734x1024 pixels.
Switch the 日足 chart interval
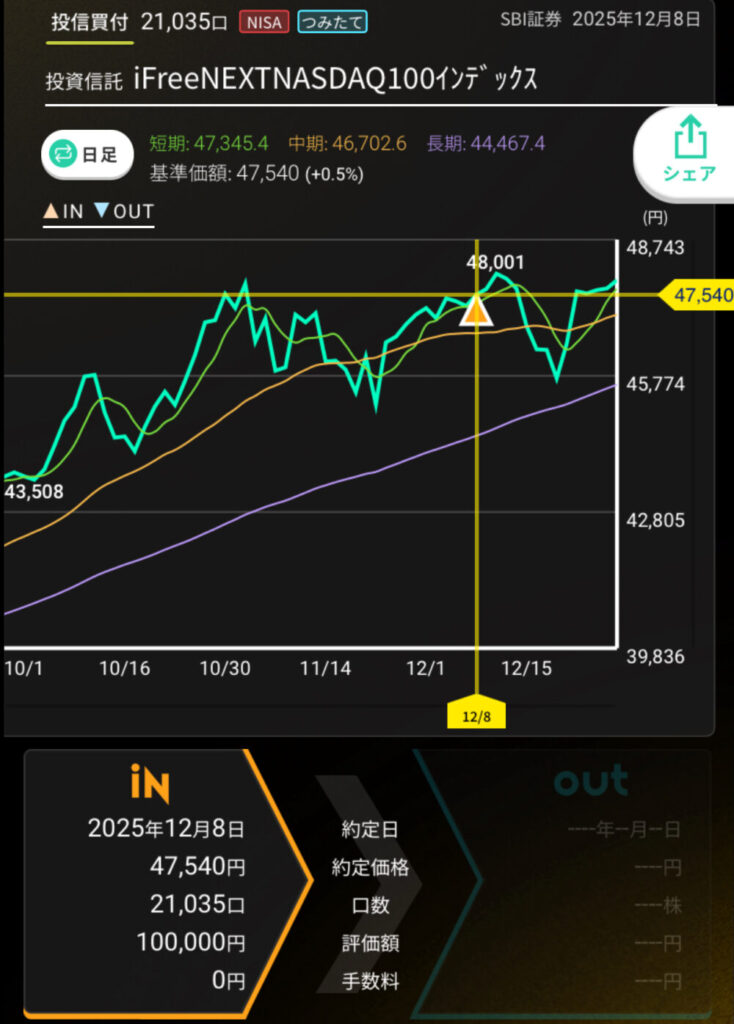tap(87, 155)
